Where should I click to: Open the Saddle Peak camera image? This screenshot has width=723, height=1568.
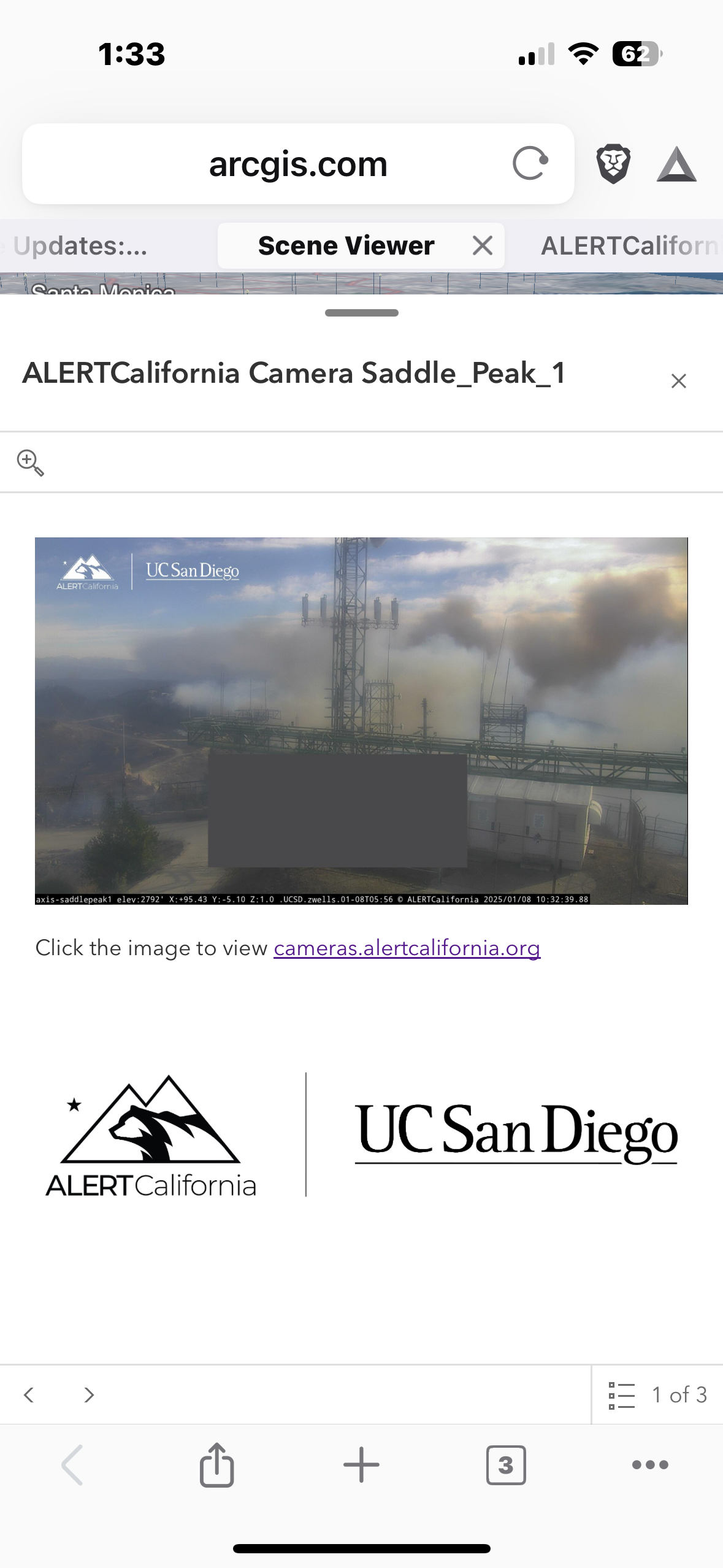click(x=361, y=720)
